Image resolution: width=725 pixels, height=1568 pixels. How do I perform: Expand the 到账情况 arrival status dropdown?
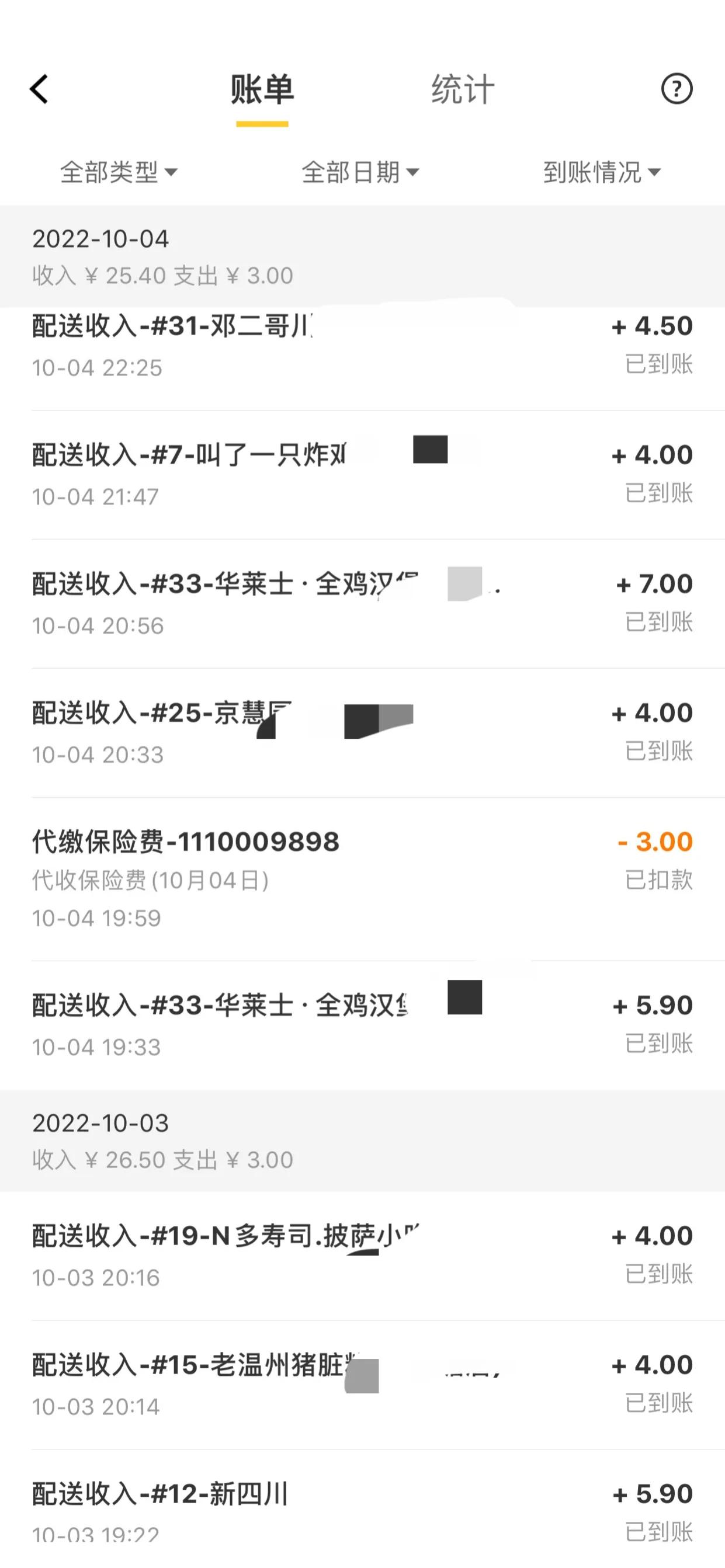pyautogui.click(x=600, y=173)
